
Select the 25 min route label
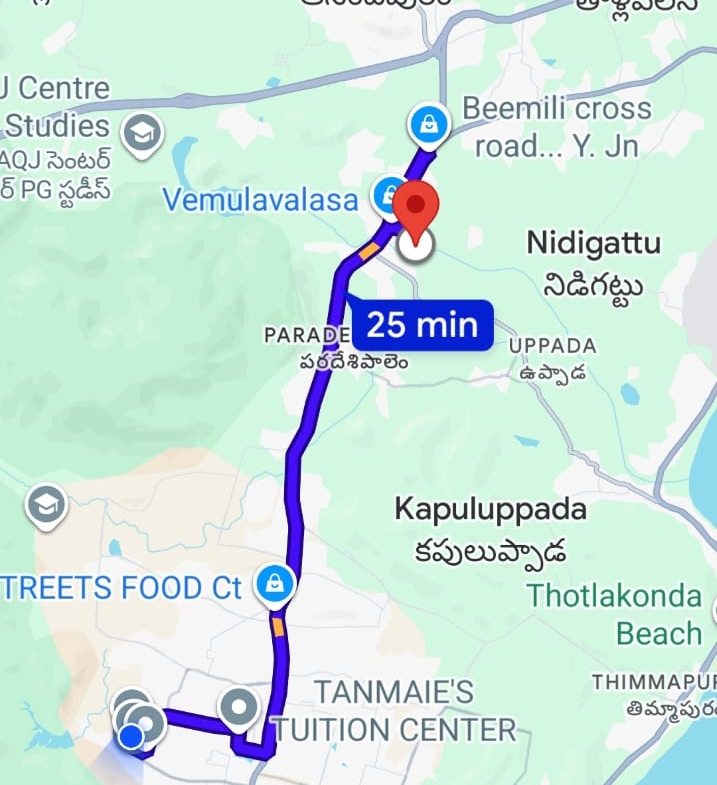[422, 324]
